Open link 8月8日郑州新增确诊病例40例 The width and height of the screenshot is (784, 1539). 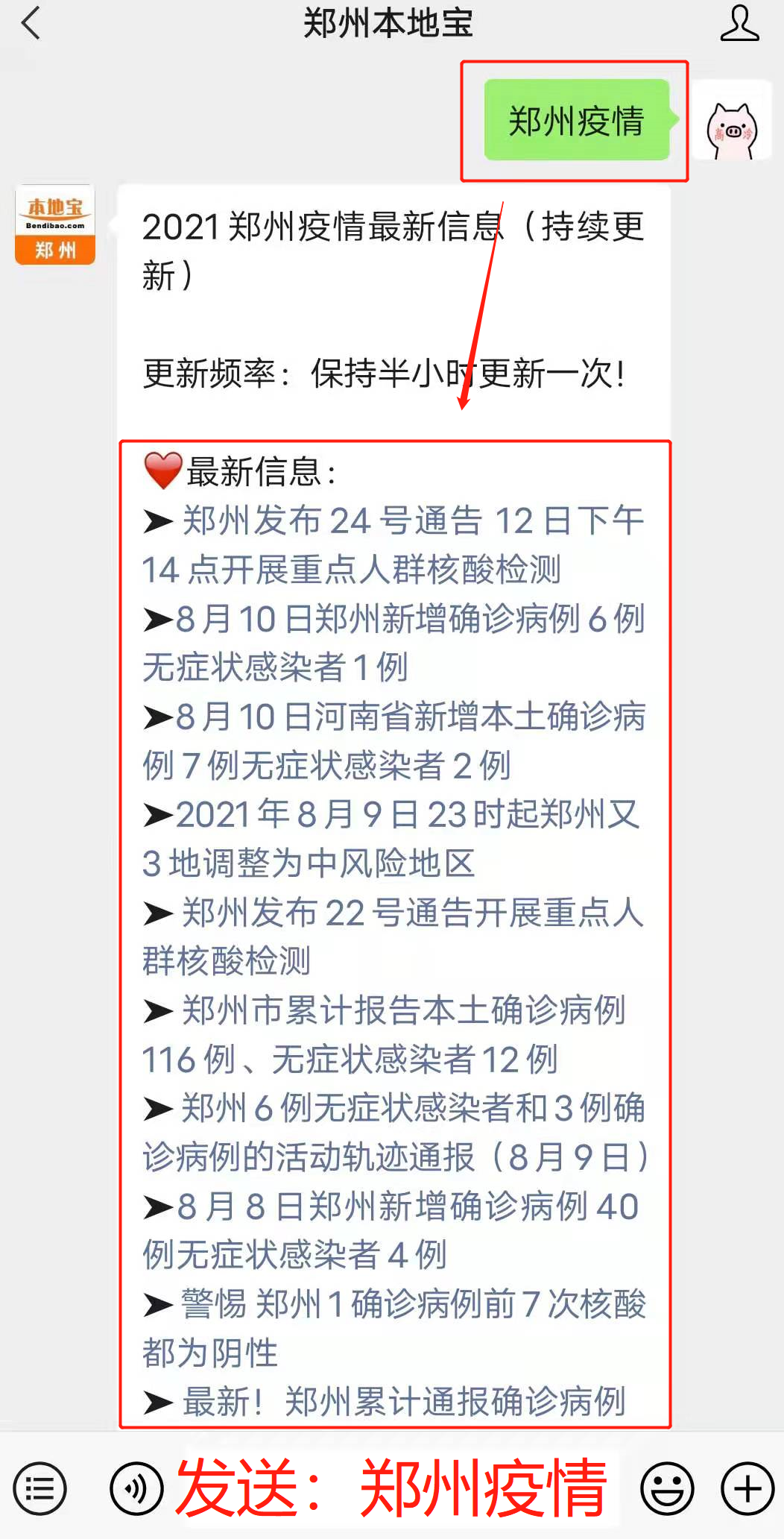391,1230
